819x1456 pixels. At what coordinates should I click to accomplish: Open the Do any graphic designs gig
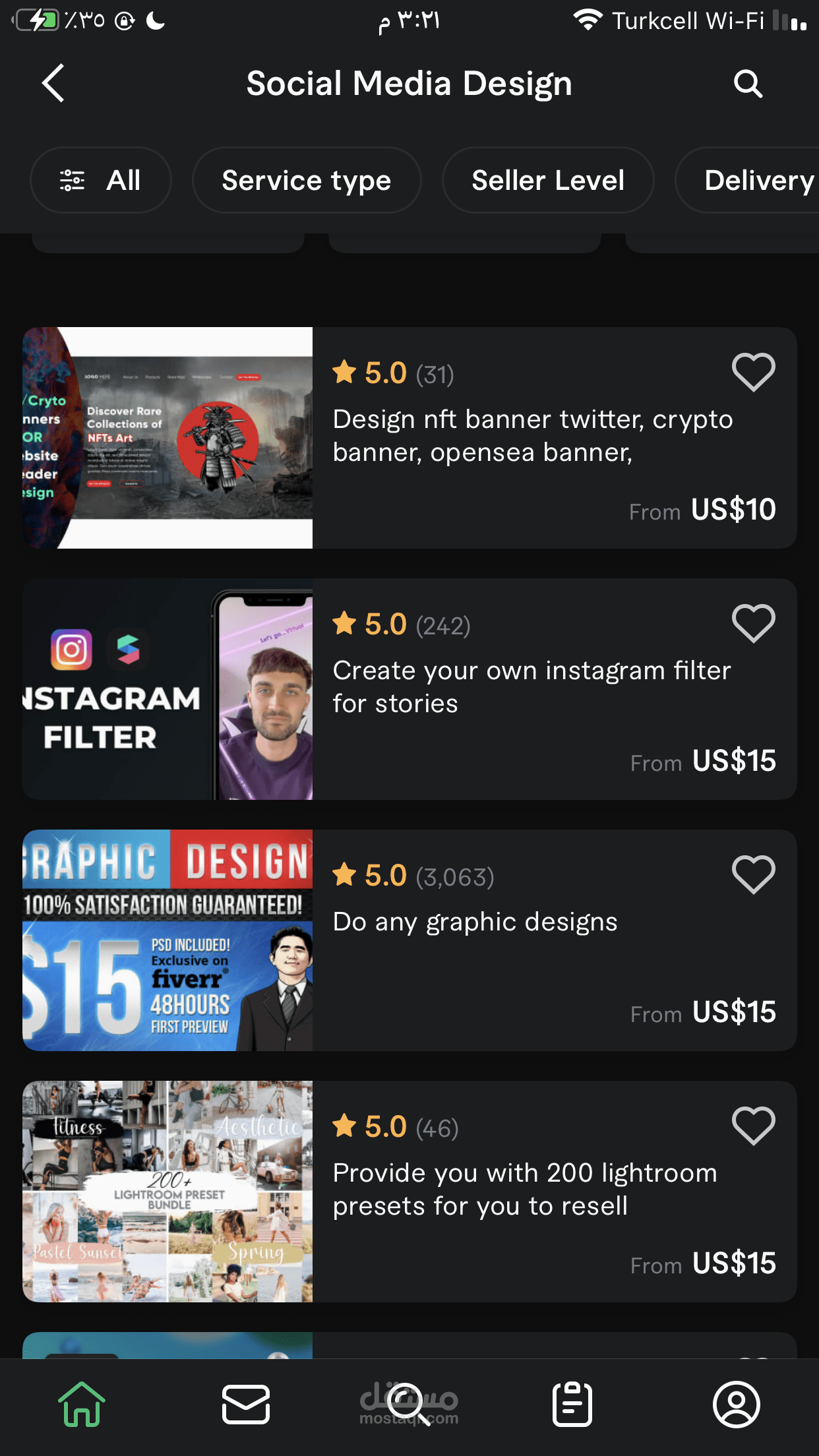coord(409,940)
